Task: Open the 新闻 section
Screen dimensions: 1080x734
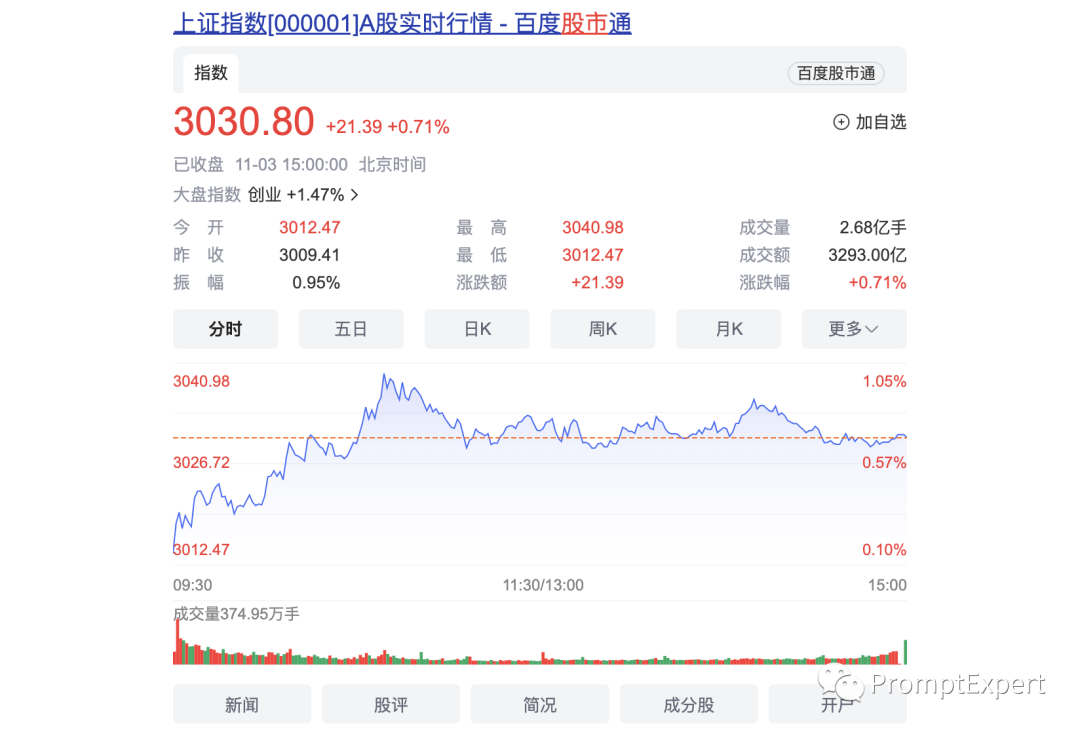Action: 242,705
